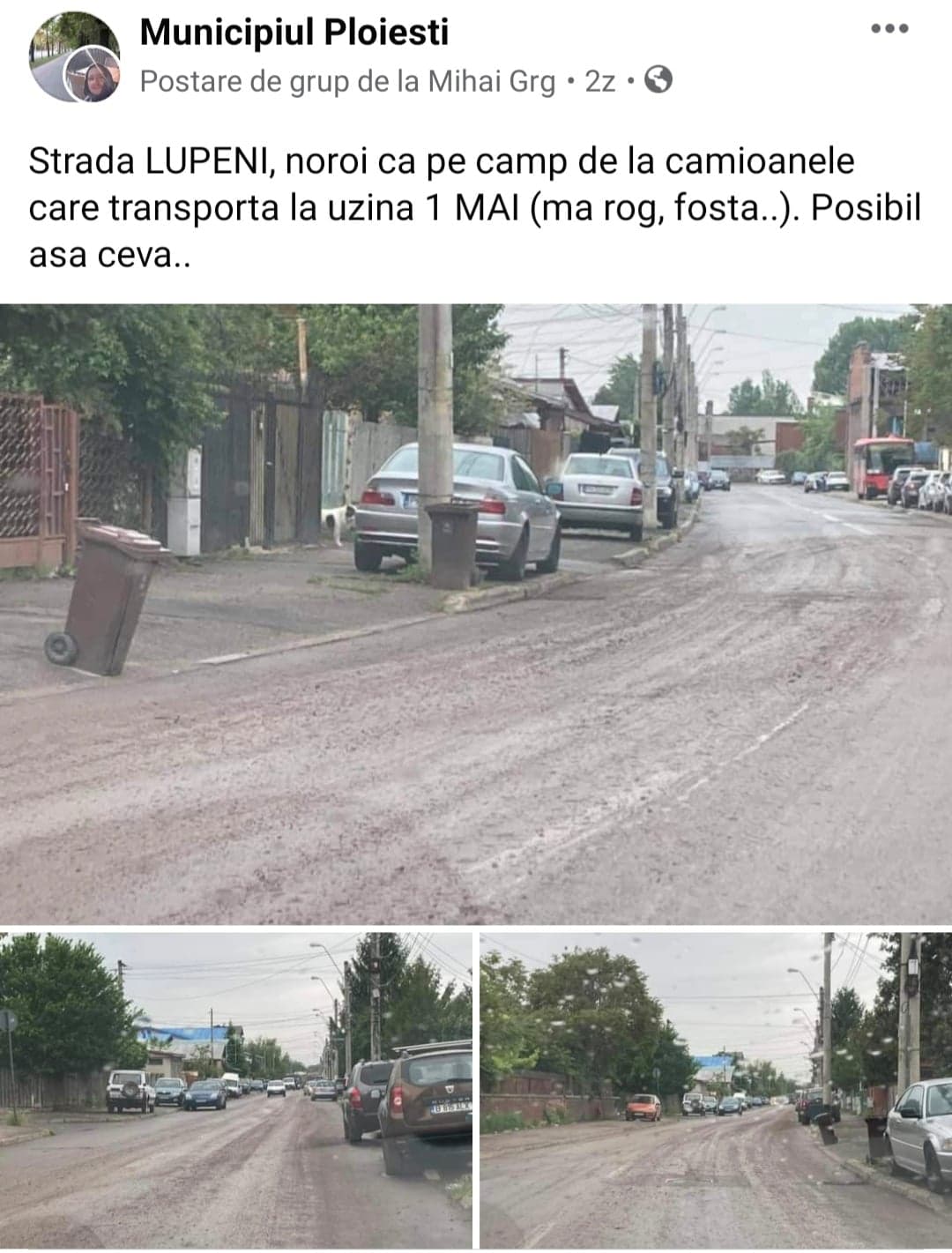The width and height of the screenshot is (952, 1253).
Task: Open the post's three-dot overflow menu
Action: click(889, 29)
